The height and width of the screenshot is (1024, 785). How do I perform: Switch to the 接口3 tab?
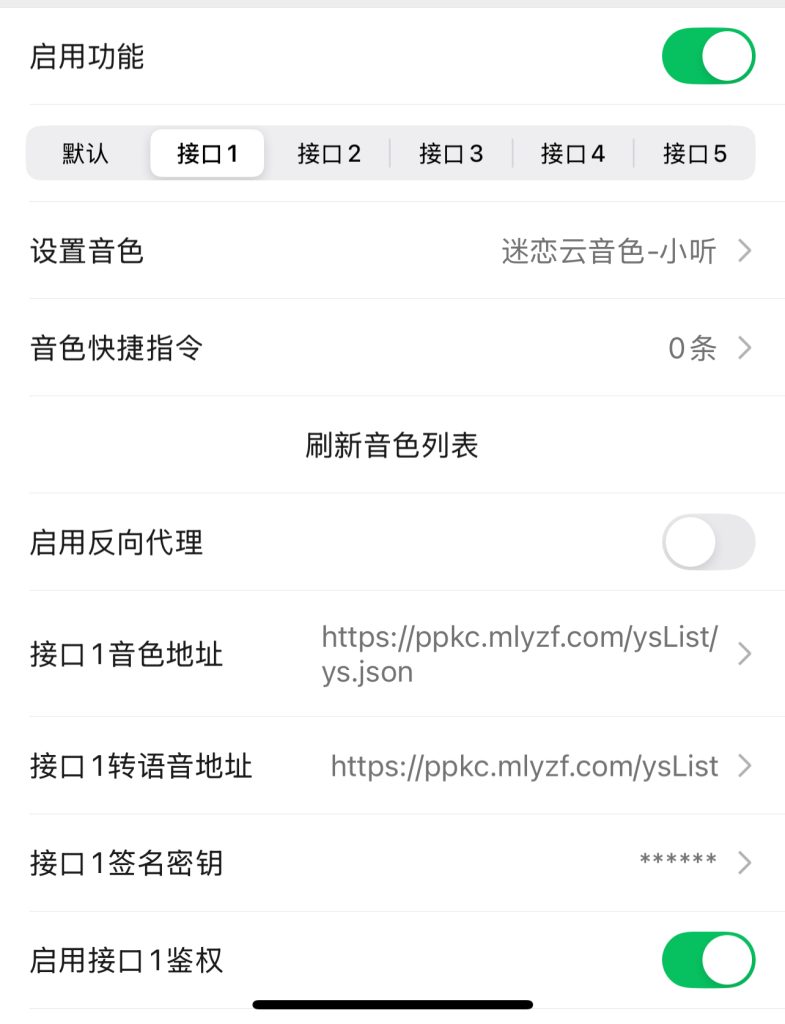click(452, 153)
